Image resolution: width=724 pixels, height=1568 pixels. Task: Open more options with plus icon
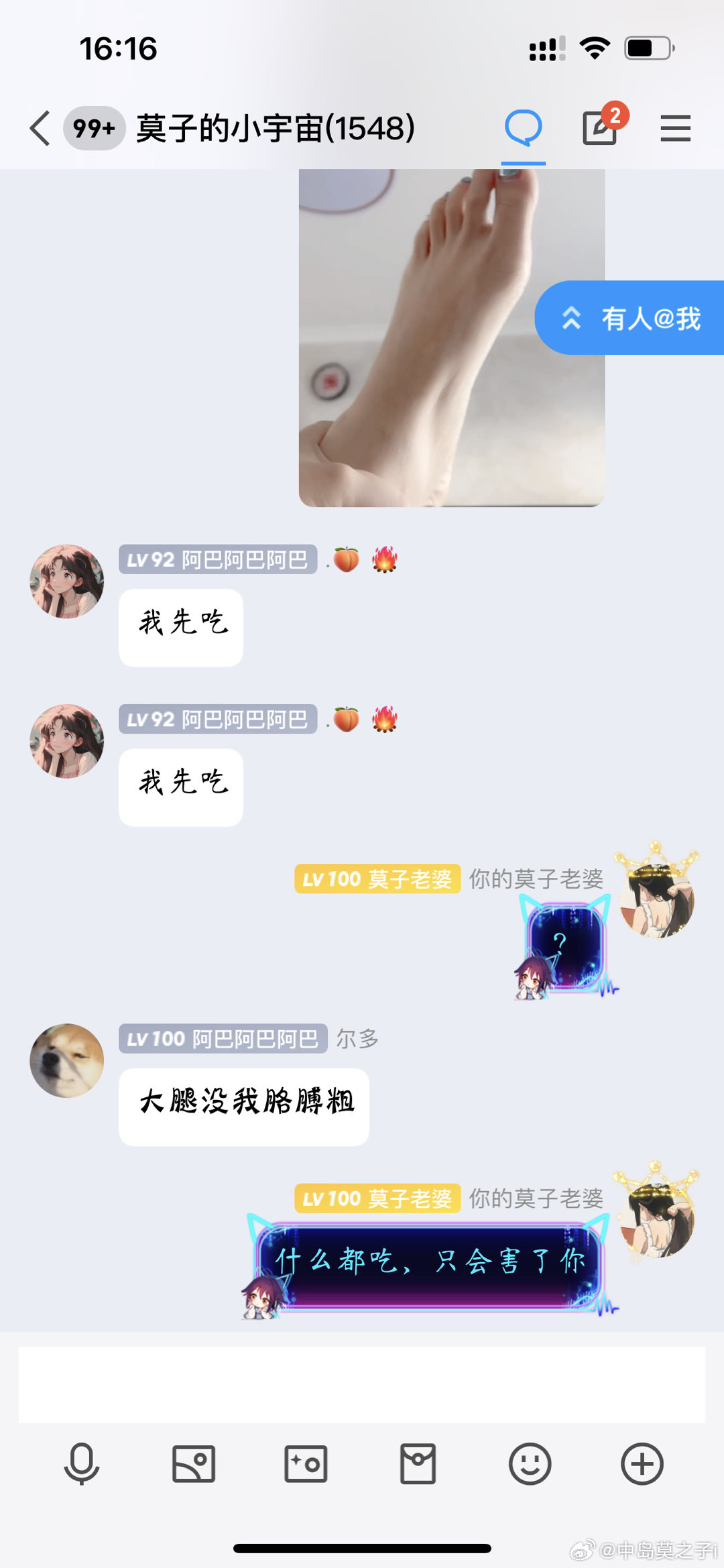642,1463
